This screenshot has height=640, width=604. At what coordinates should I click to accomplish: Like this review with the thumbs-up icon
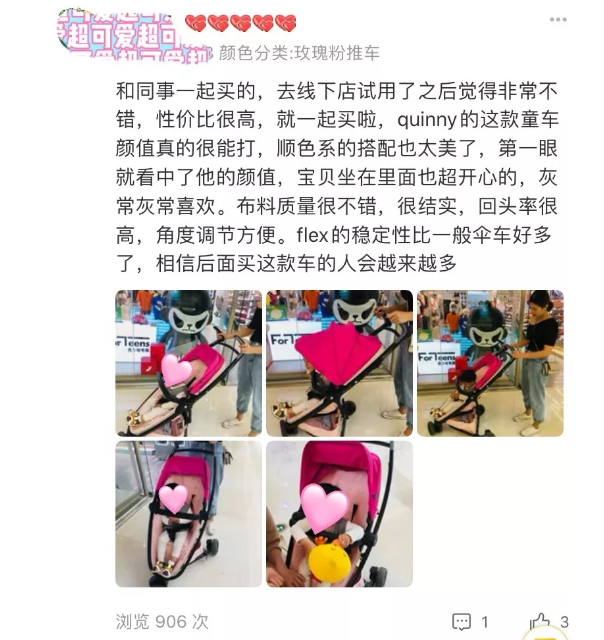coord(541,621)
